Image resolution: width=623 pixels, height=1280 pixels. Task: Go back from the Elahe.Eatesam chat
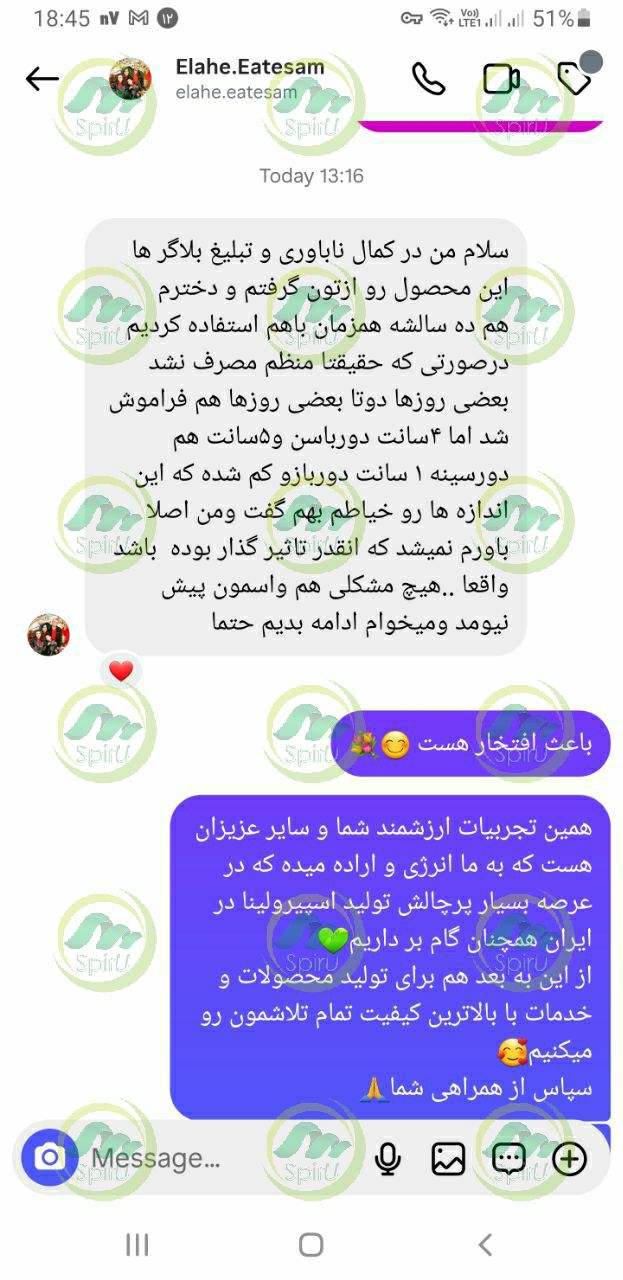click(x=42, y=79)
